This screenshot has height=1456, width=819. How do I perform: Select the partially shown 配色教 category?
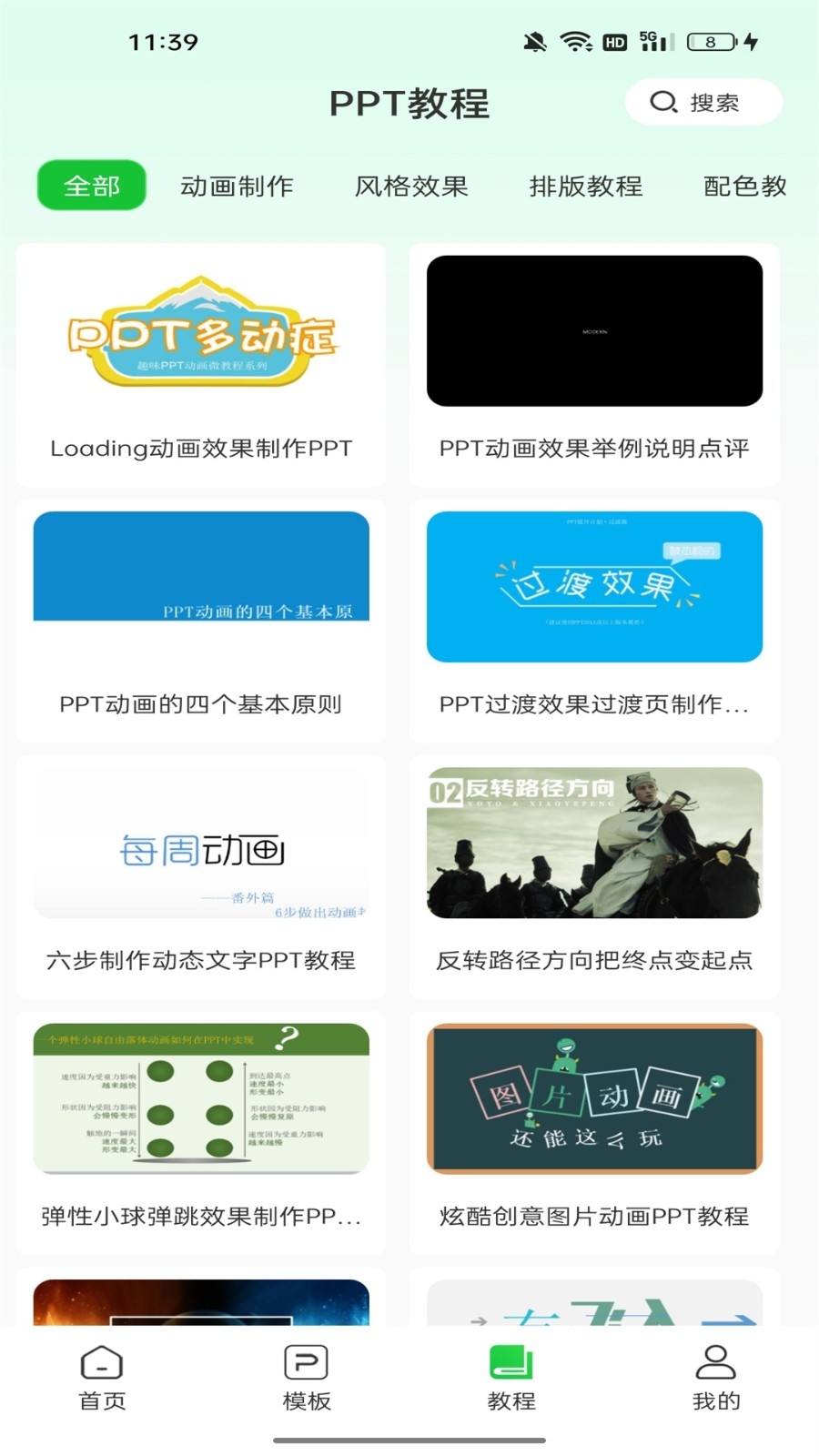coord(745,186)
